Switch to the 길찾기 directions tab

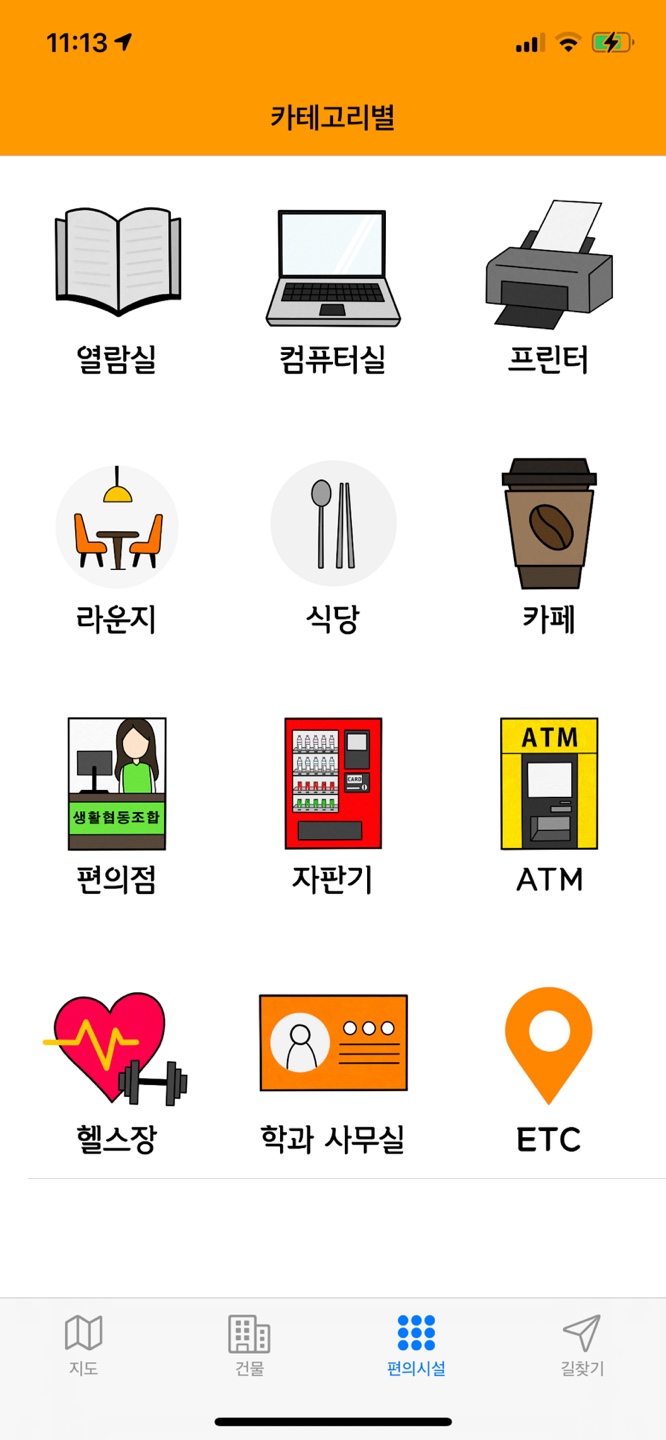[x=582, y=1345]
